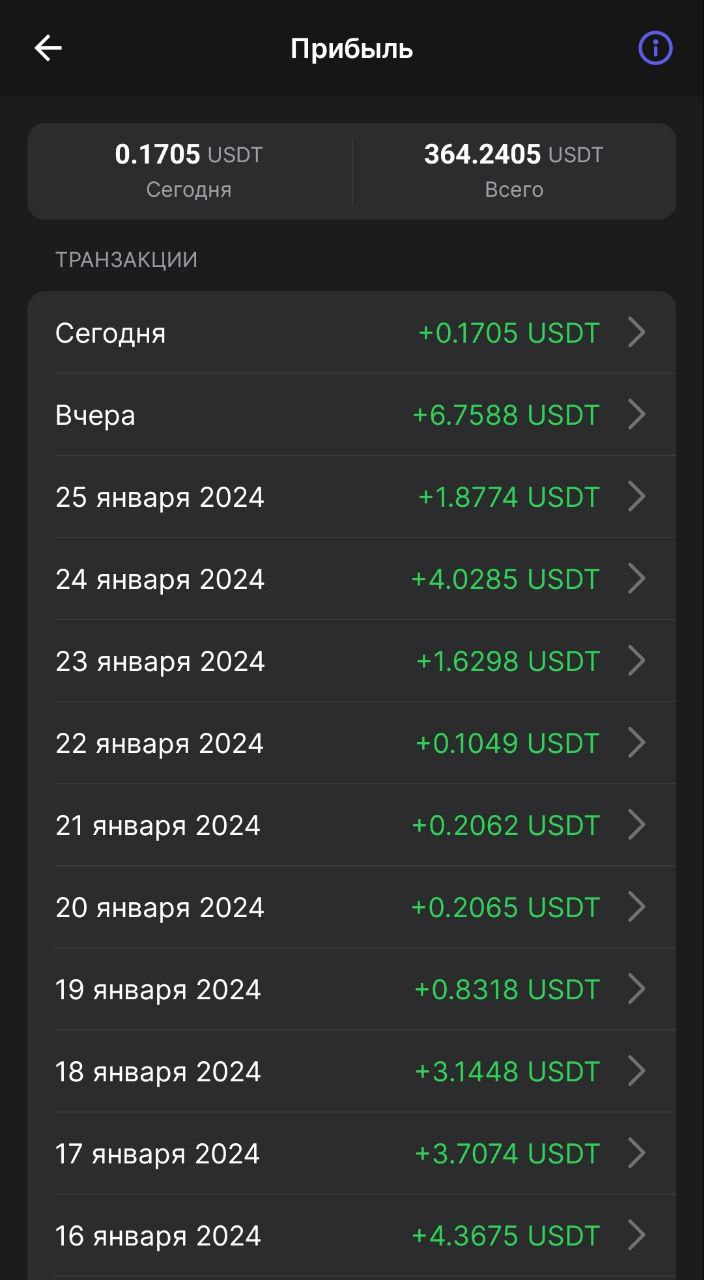Go back with the arrow icon
This screenshot has height=1280, width=704.
pos(48,48)
